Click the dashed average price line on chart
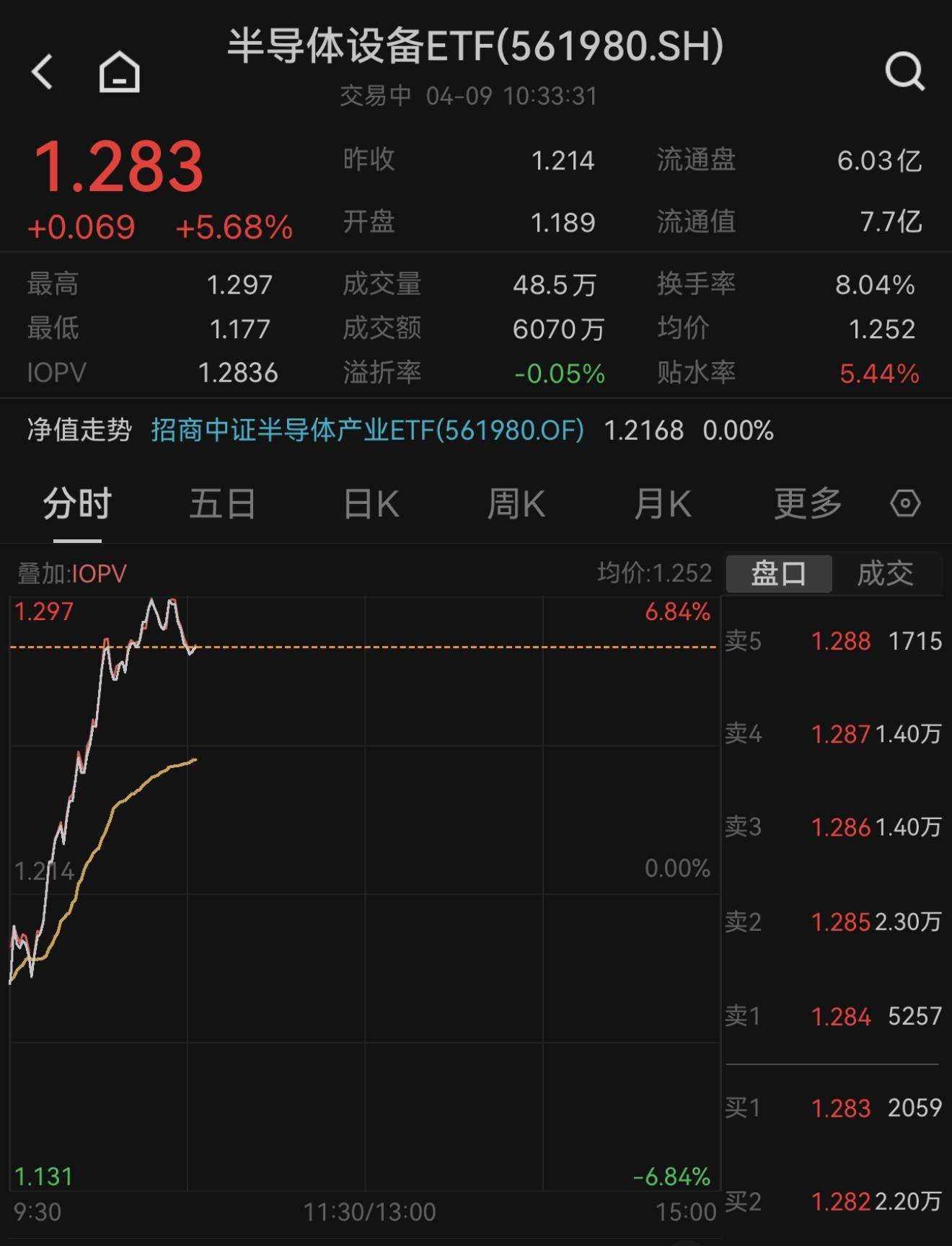Viewport: 952px width, 1246px height. coord(433,648)
